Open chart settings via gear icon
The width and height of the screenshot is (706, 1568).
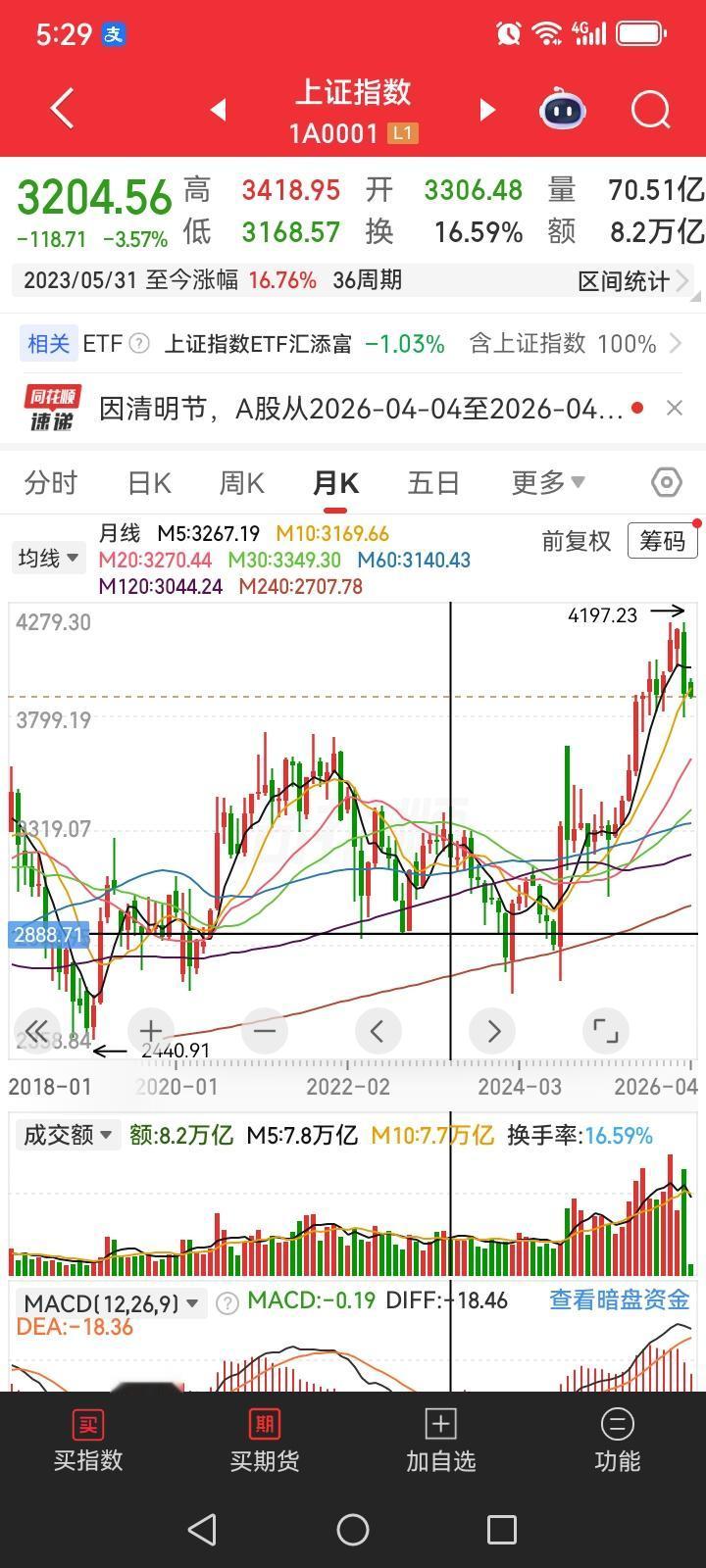coord(665,482)
